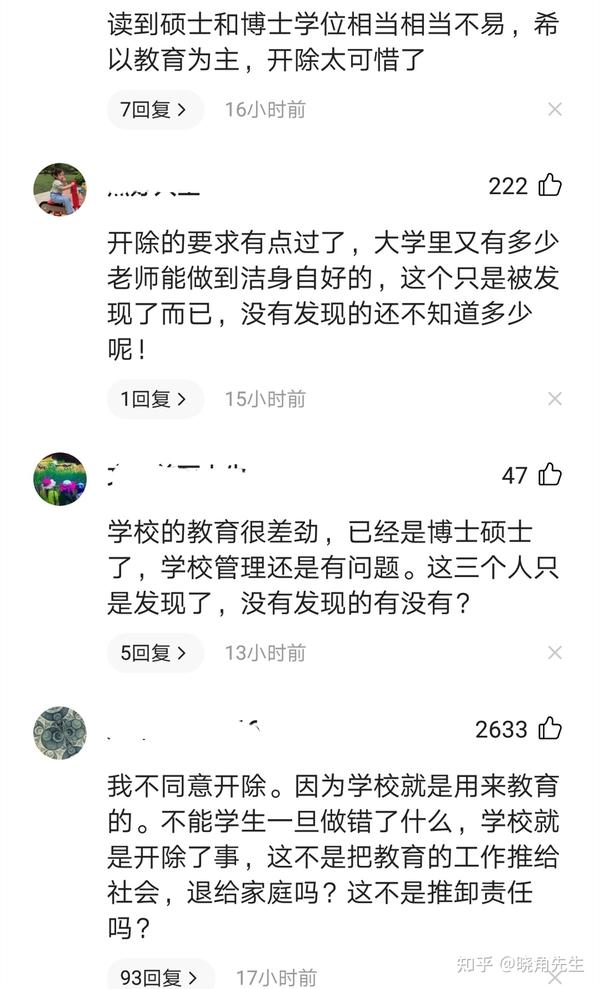The width and height of the screenshot is (600, 989).
Task: Dismiss the comment posted 13小时前
Action: click(555, 652)
